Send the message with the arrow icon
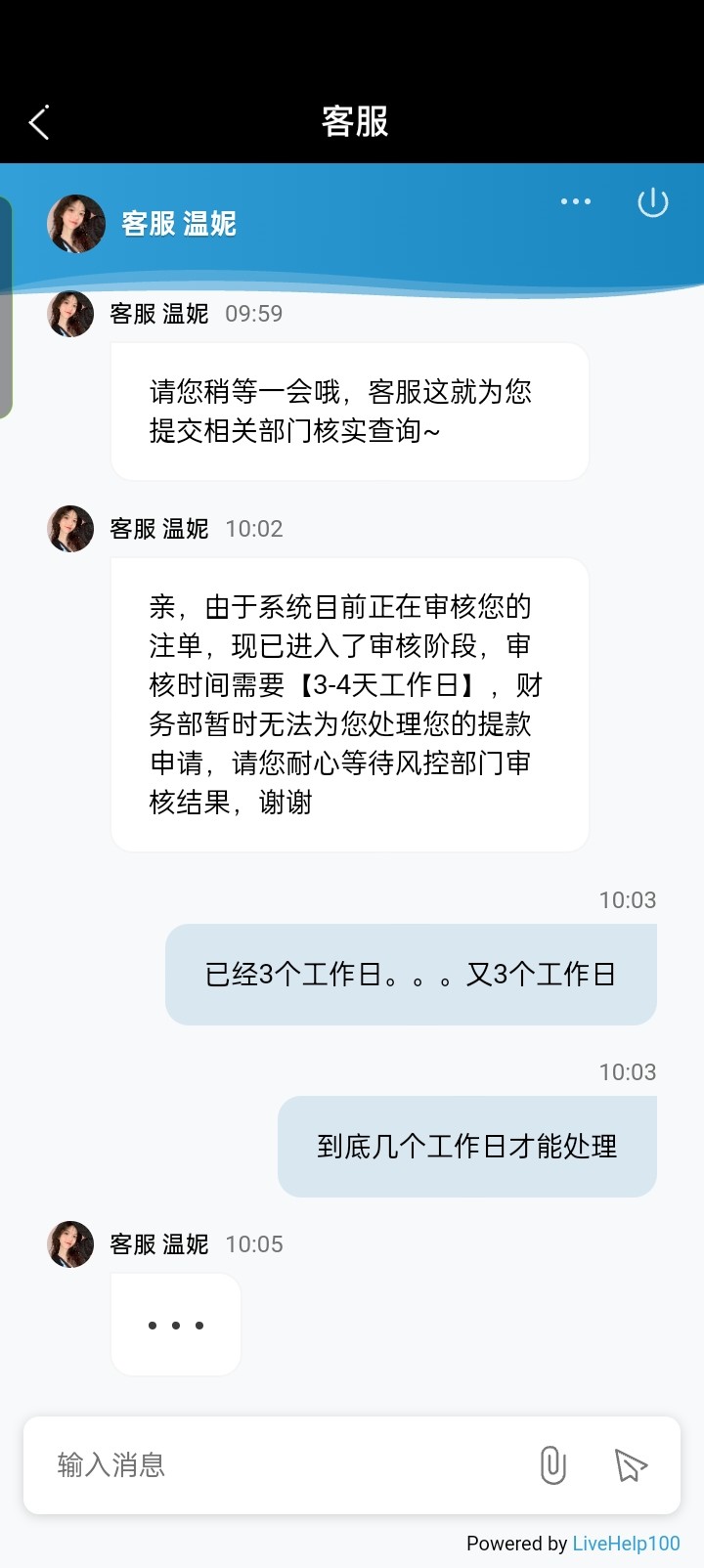 coord(631,1464)
